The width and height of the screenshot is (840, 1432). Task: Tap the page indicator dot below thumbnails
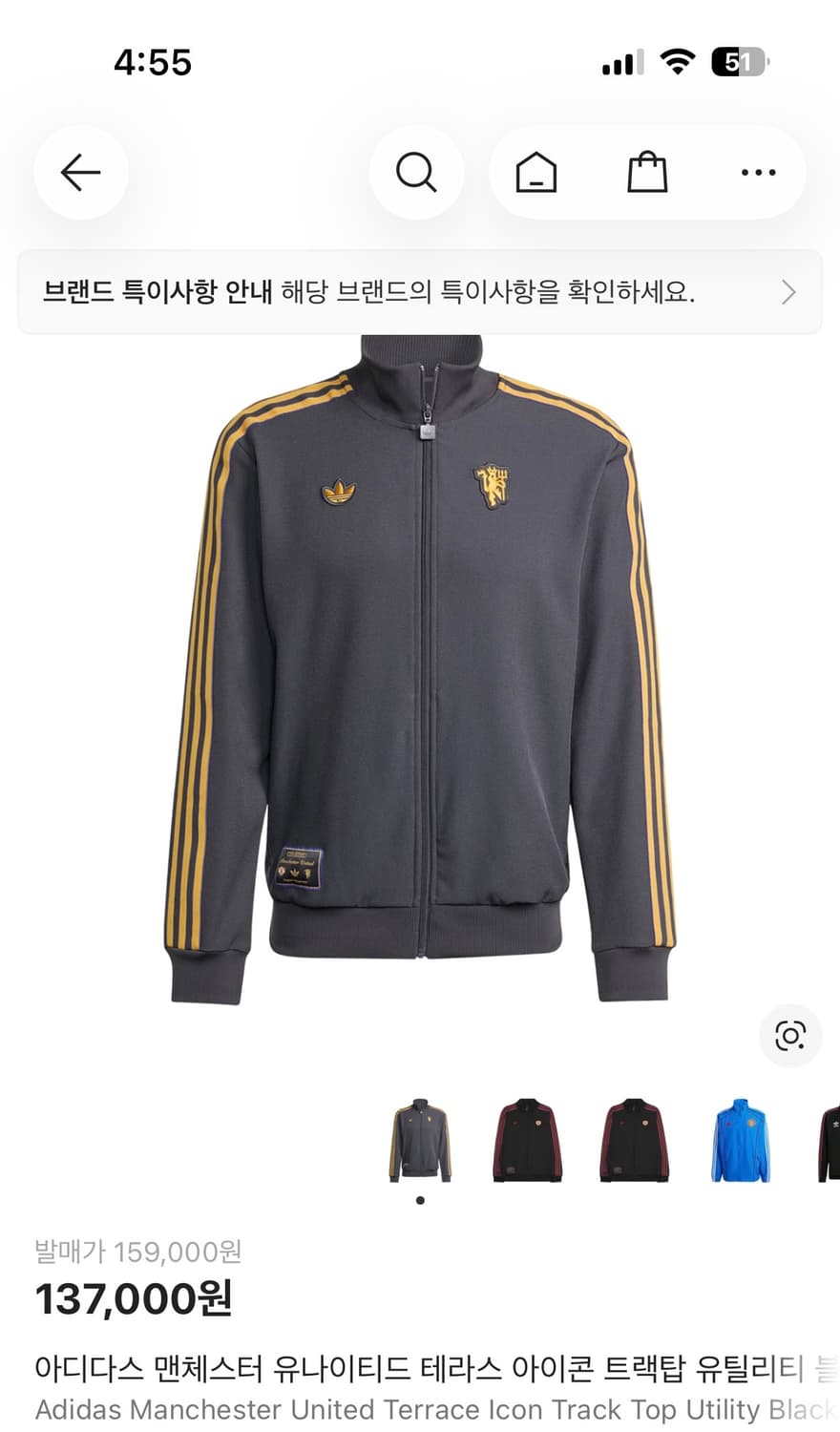420,1201
